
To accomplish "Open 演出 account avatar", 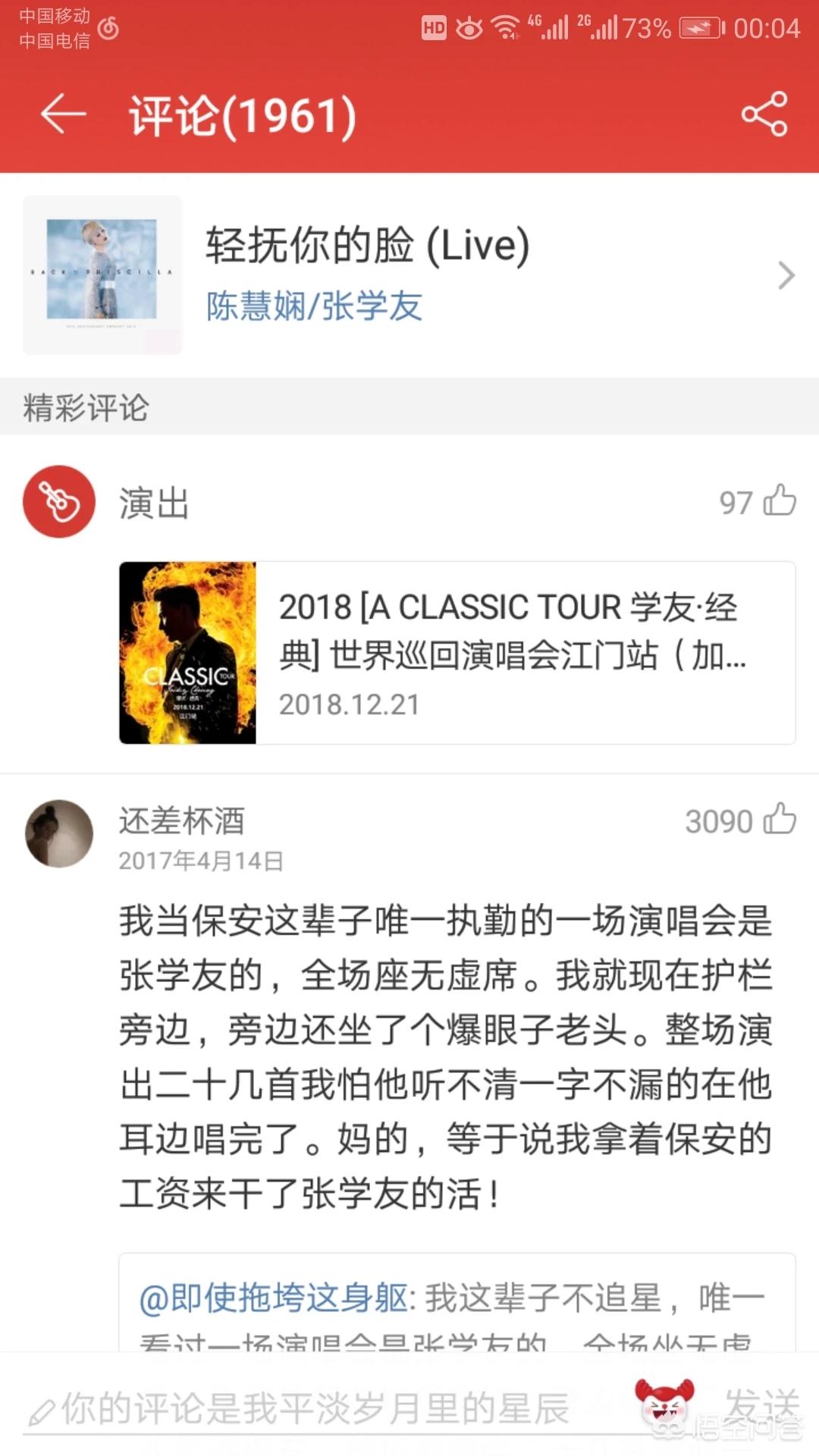I will pos(59,502).
